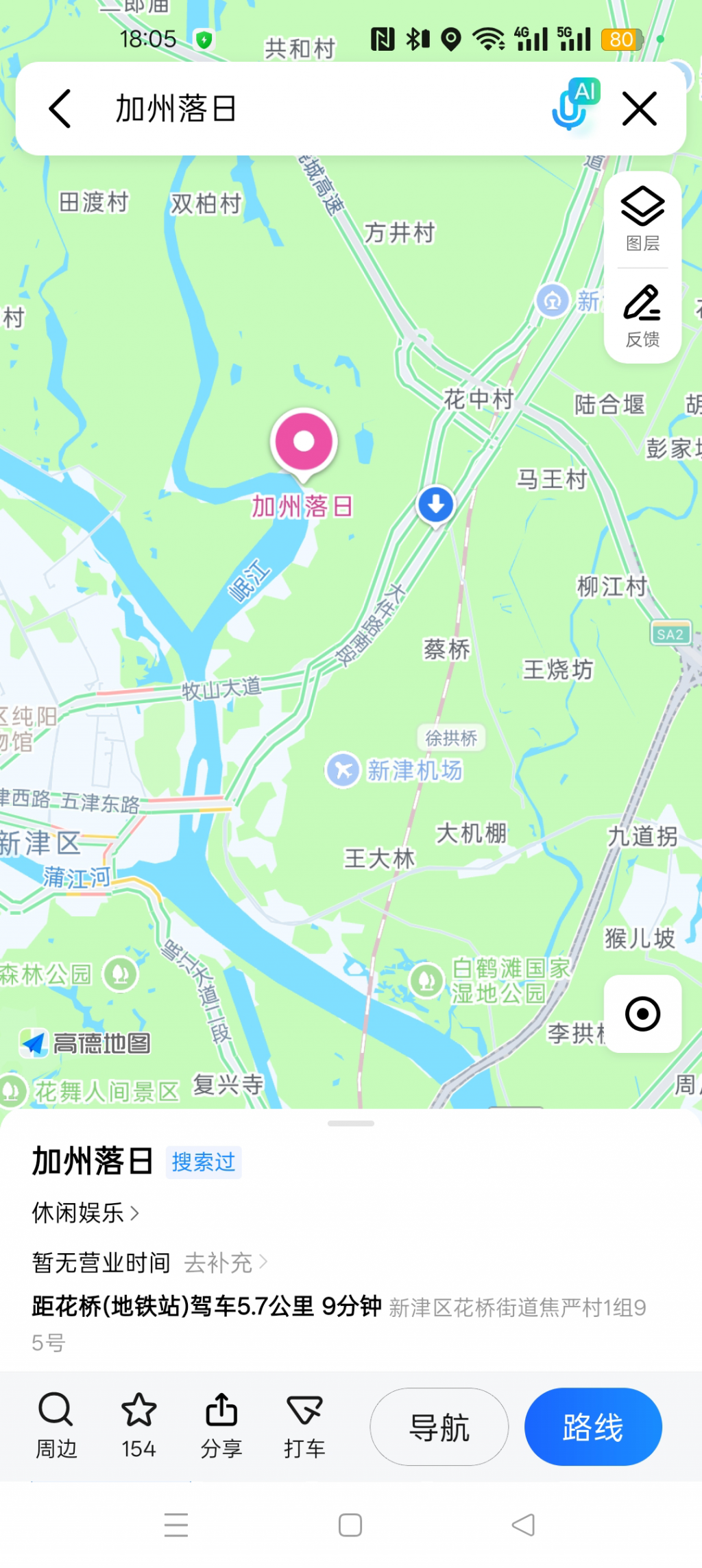The image size is (702, 1568).
Task: Select the 白鹤滩国家湿地公园 map marker
Action: 426,980
